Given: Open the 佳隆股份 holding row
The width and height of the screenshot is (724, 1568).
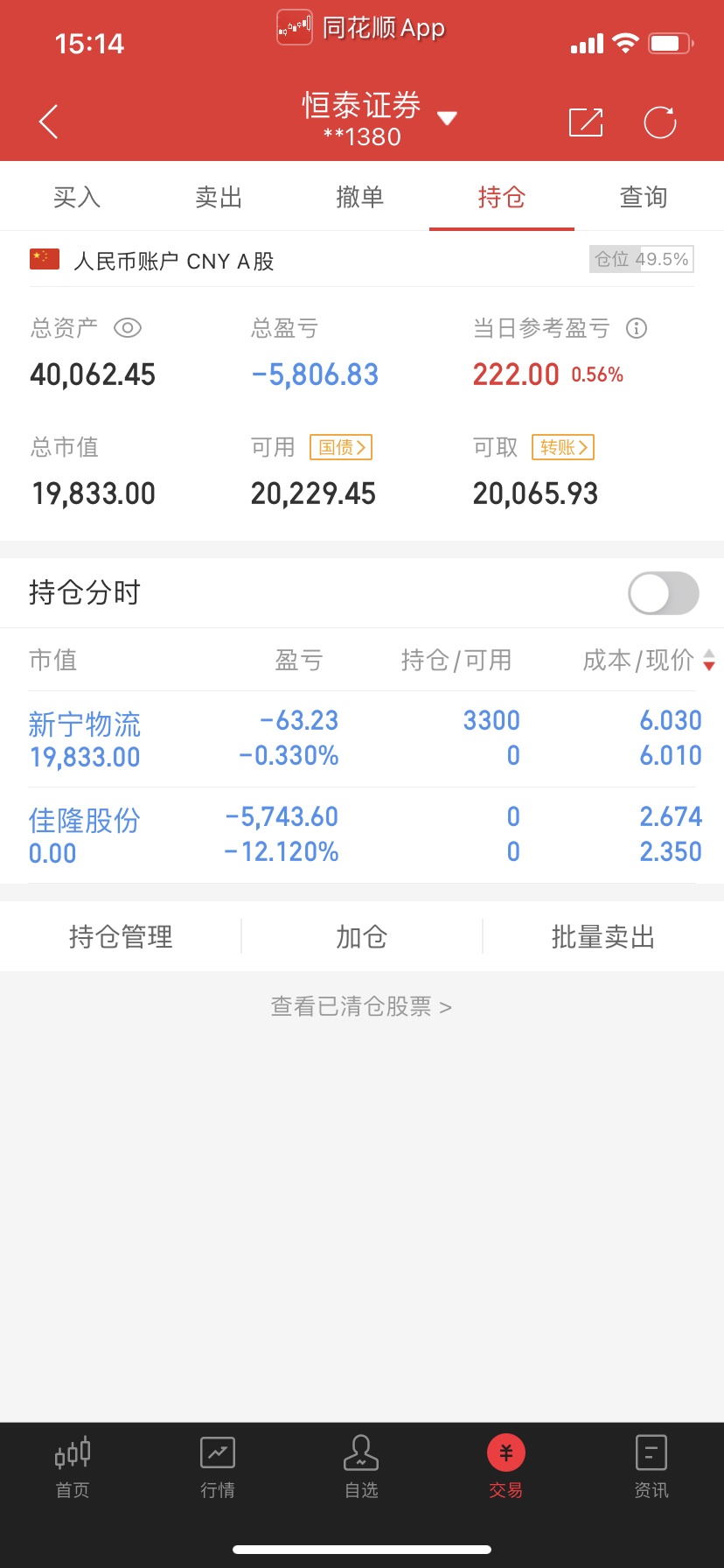Looking at the screenshot, I should point(362,836).
